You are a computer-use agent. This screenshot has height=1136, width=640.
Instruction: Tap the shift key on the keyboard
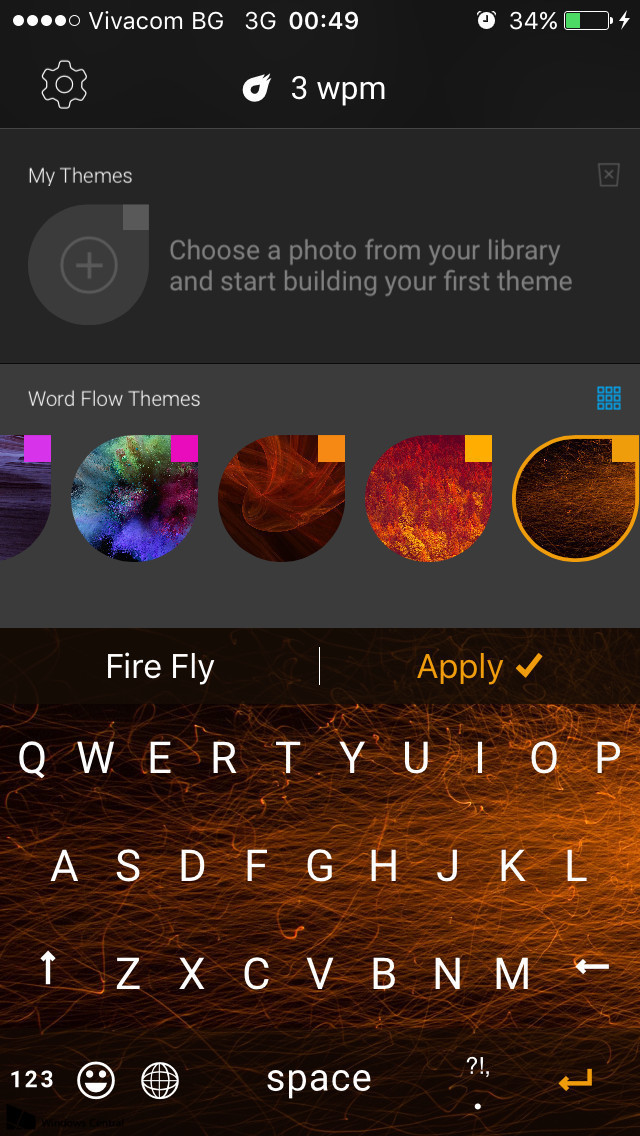pos(48,969)
